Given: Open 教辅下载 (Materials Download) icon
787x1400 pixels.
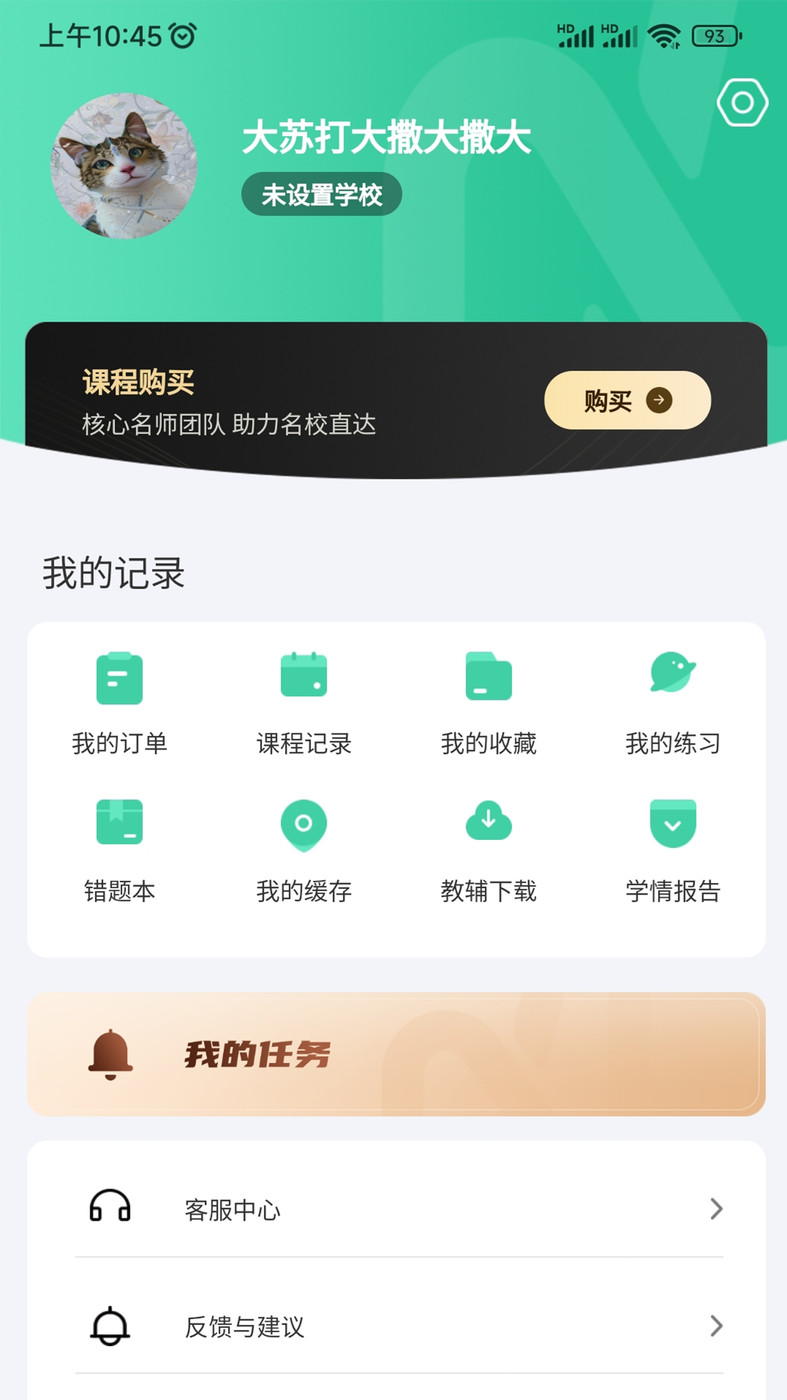Looking at the screenshot, I should coord(488,824).
